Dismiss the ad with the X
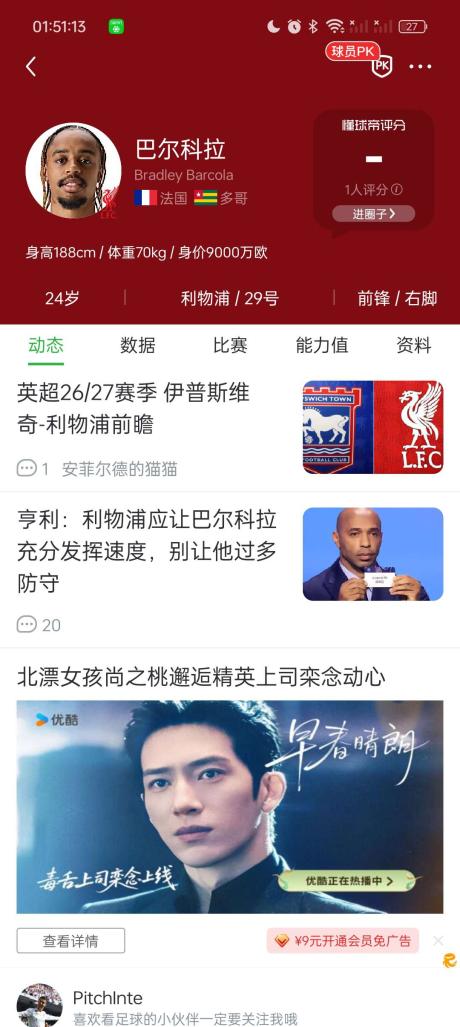The image size is (460, 1027). [x=438, y=941]
